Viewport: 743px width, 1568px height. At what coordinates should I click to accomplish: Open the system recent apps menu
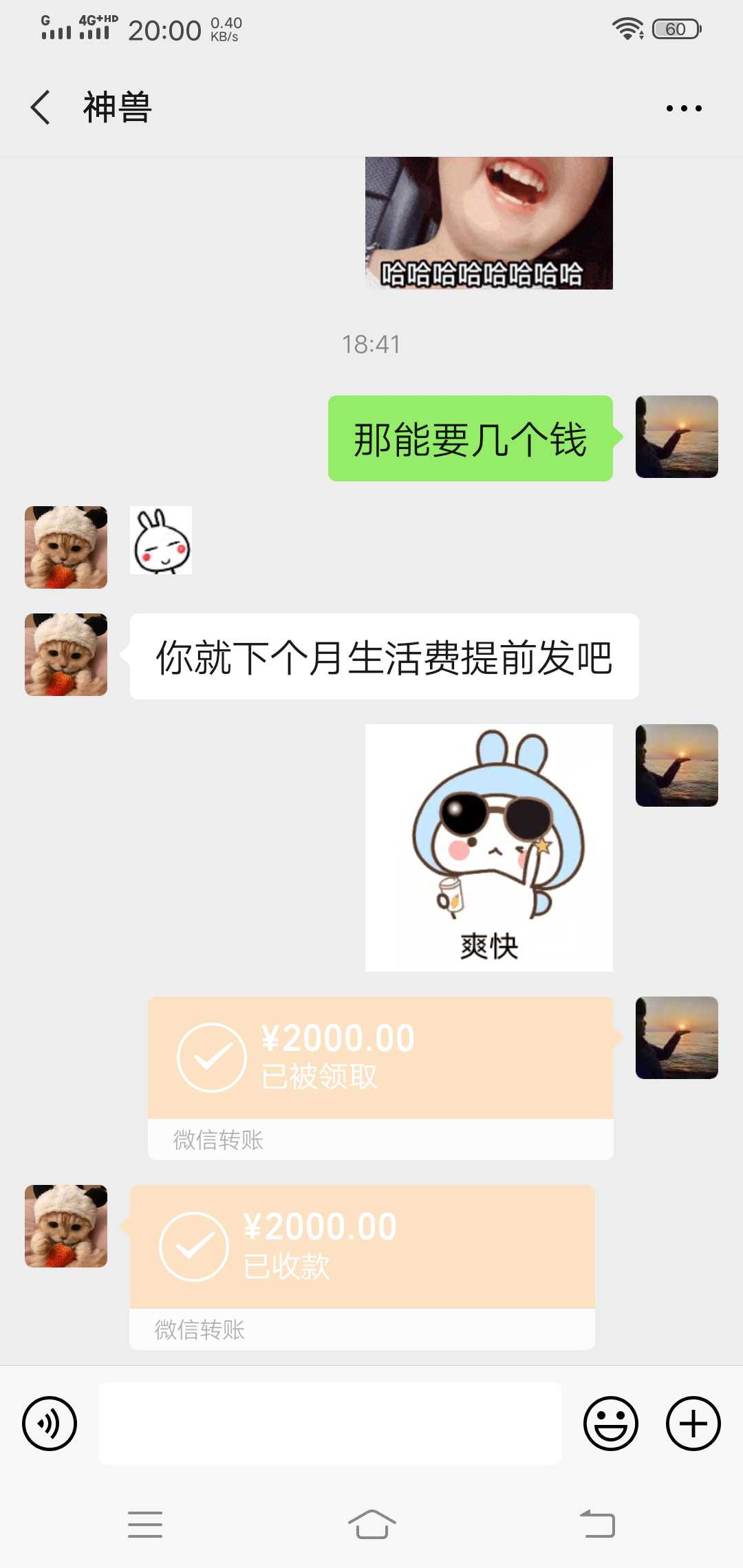[145, 1524]
